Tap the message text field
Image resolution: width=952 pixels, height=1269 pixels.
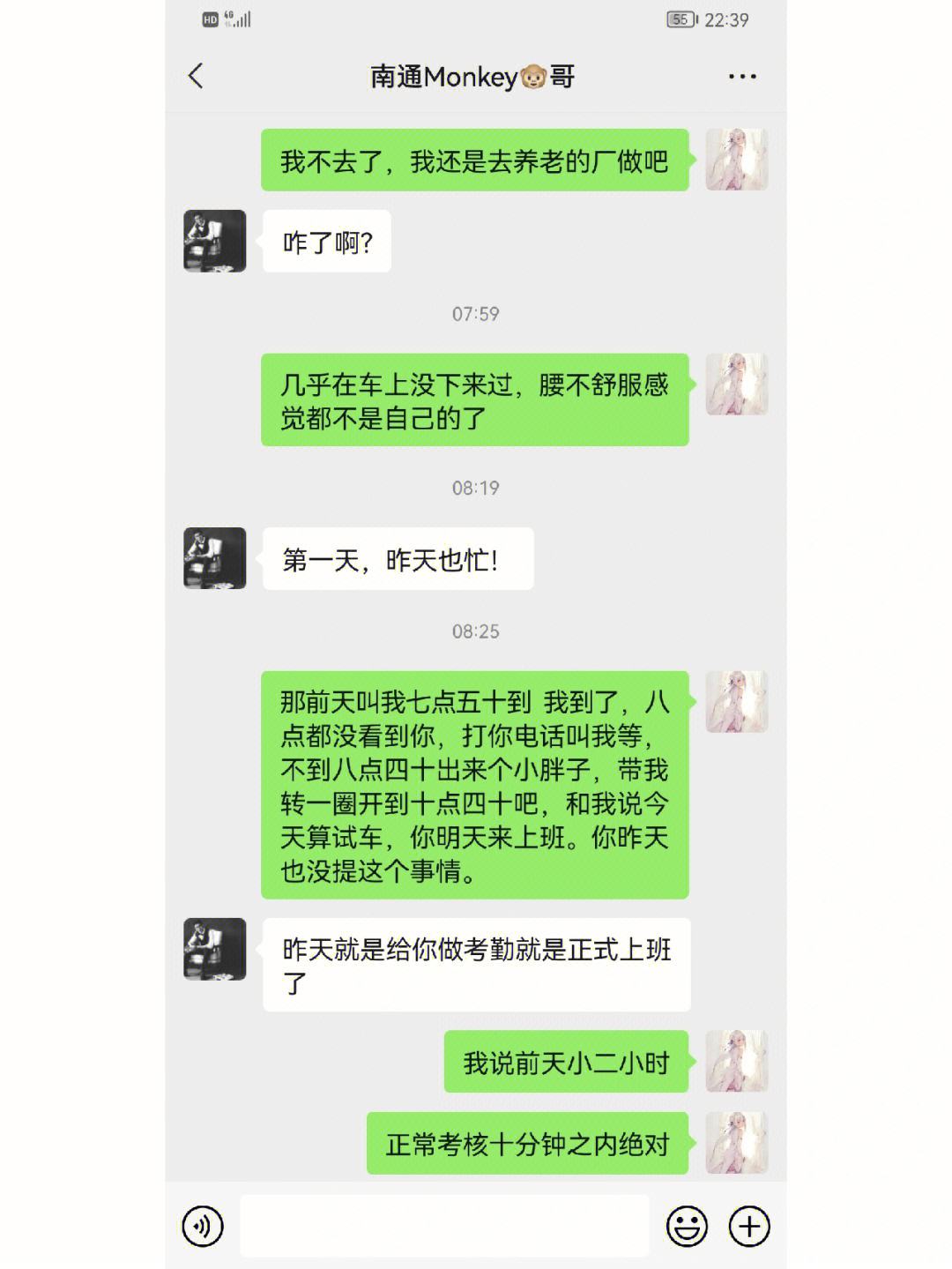click(444, 1226)
